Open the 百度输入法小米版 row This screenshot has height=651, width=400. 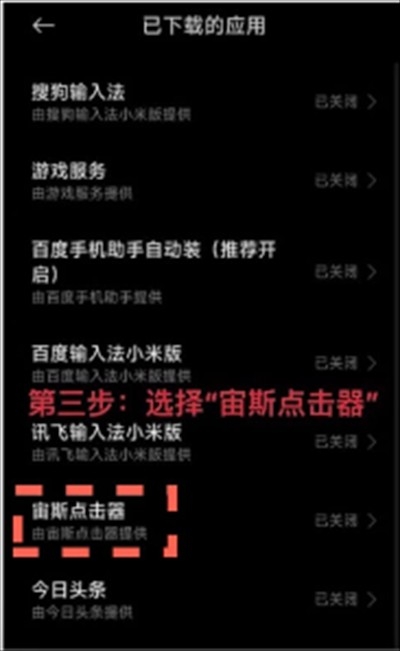(x=200, y=364)
